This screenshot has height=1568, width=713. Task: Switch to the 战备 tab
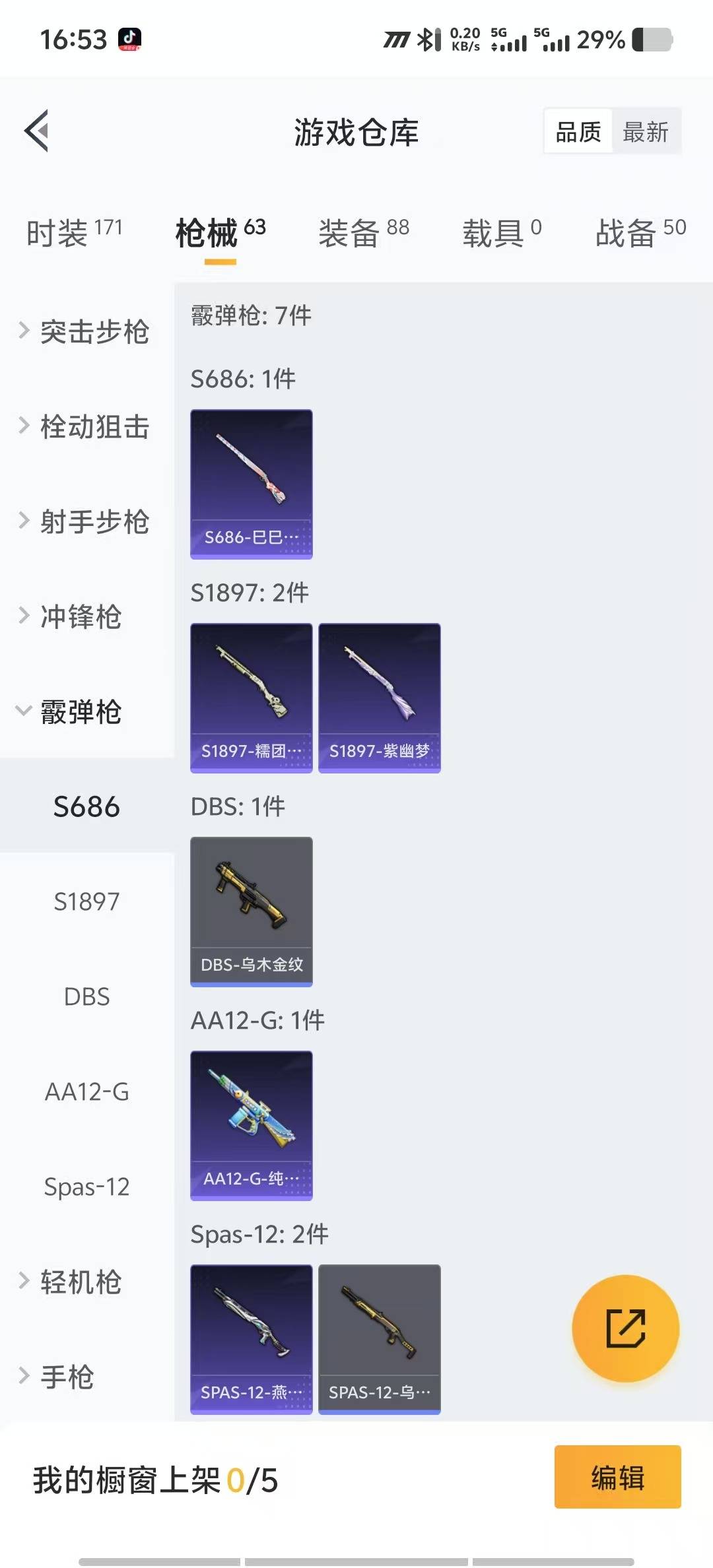point(640,232)
